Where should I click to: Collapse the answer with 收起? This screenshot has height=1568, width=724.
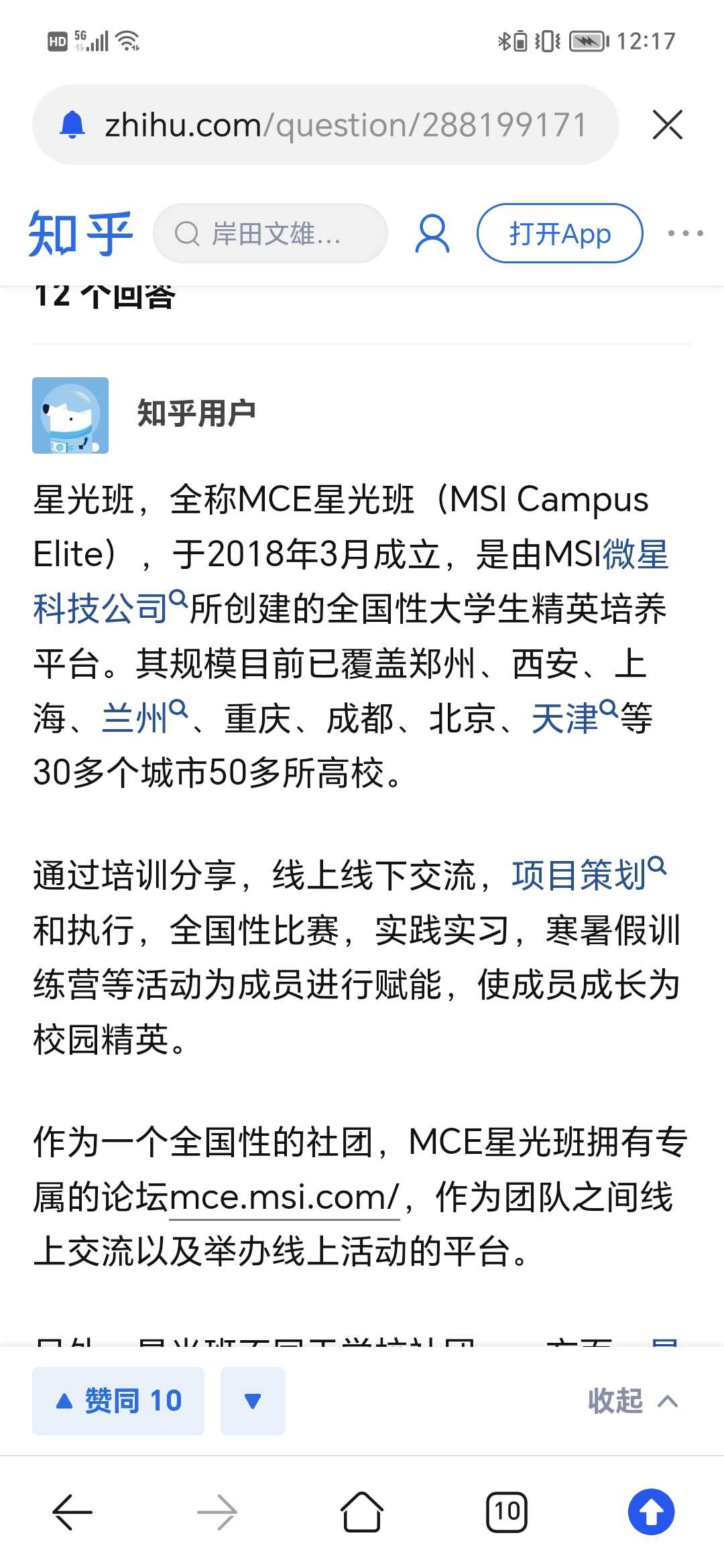point(632,1401)
